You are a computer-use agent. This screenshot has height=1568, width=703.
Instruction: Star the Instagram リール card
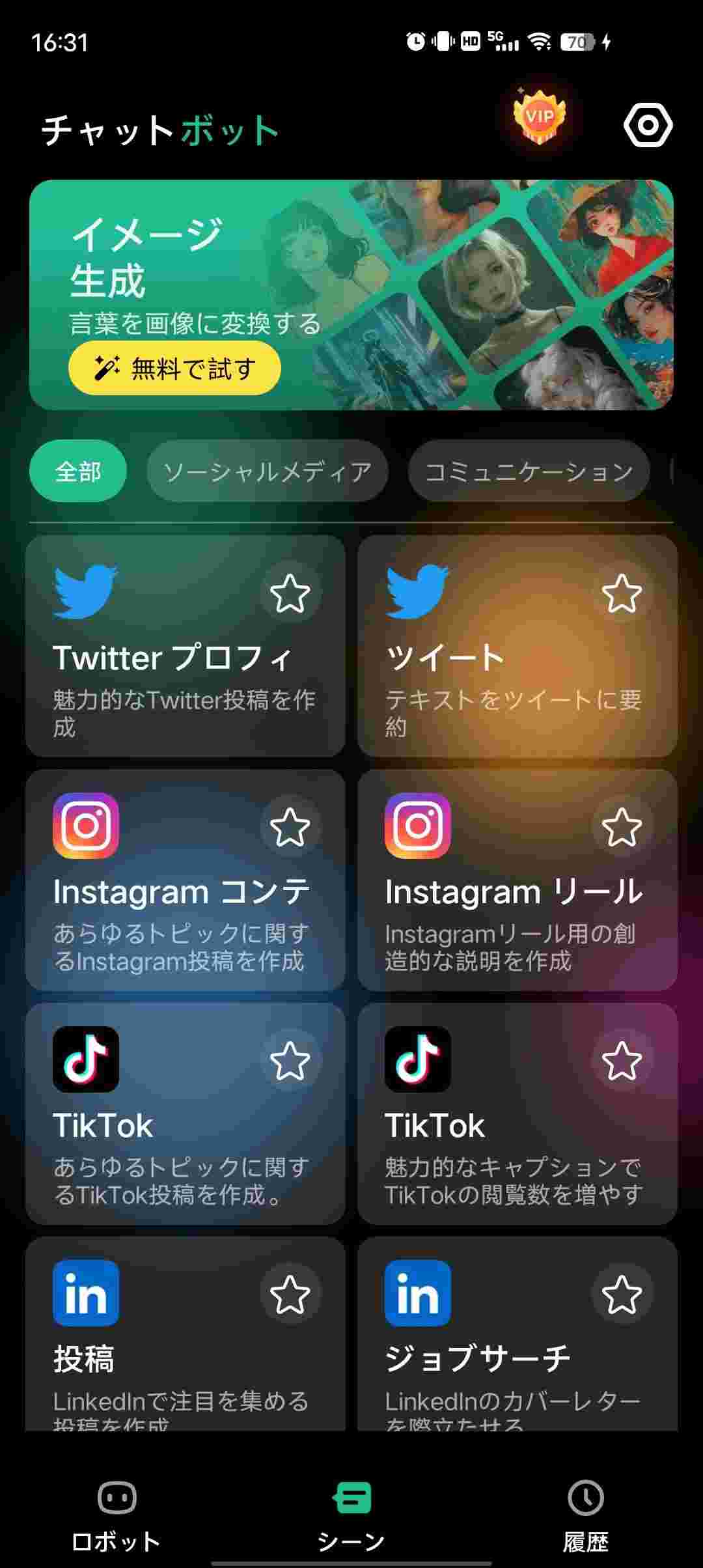(x=621, y=827)
